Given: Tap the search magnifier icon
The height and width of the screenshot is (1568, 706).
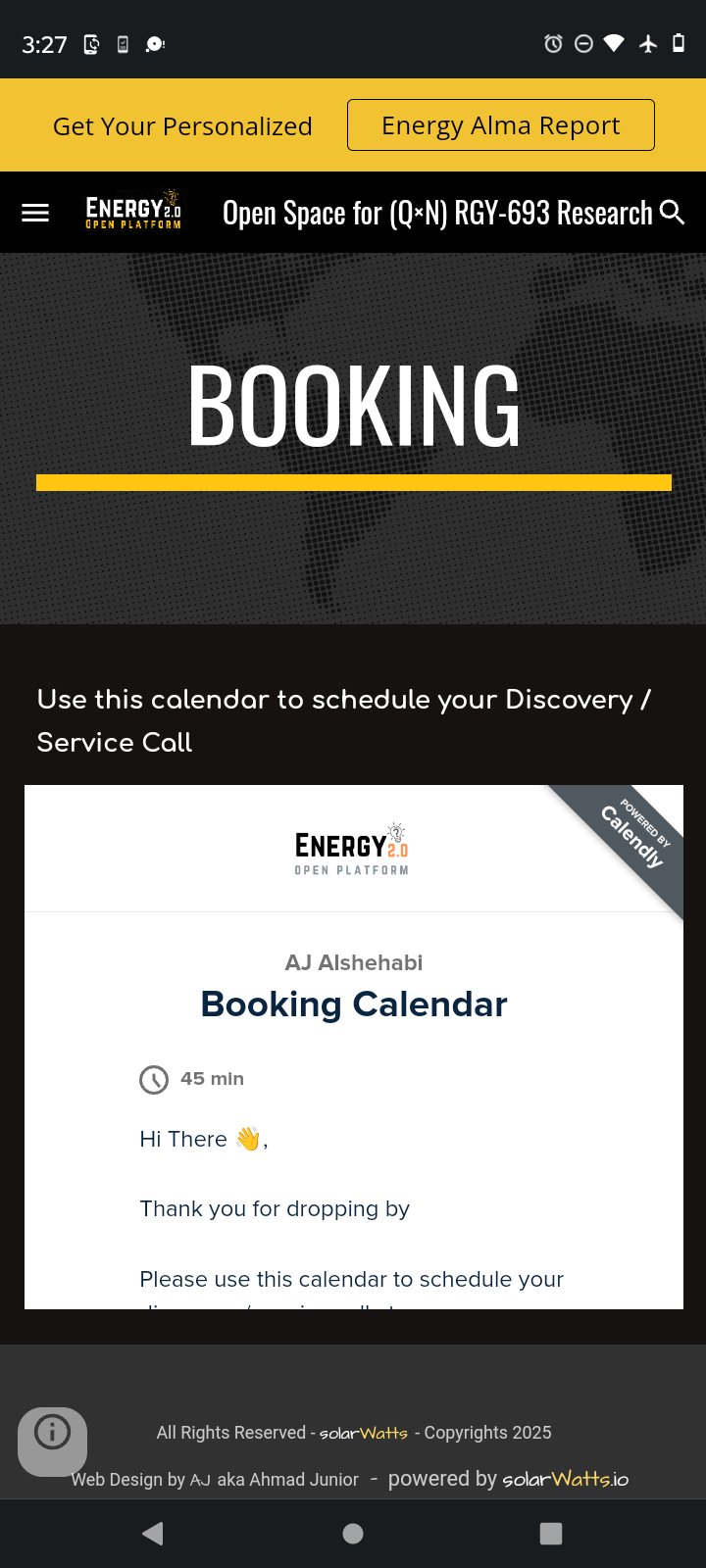Looking at the screenshot, I should [672, 212].
